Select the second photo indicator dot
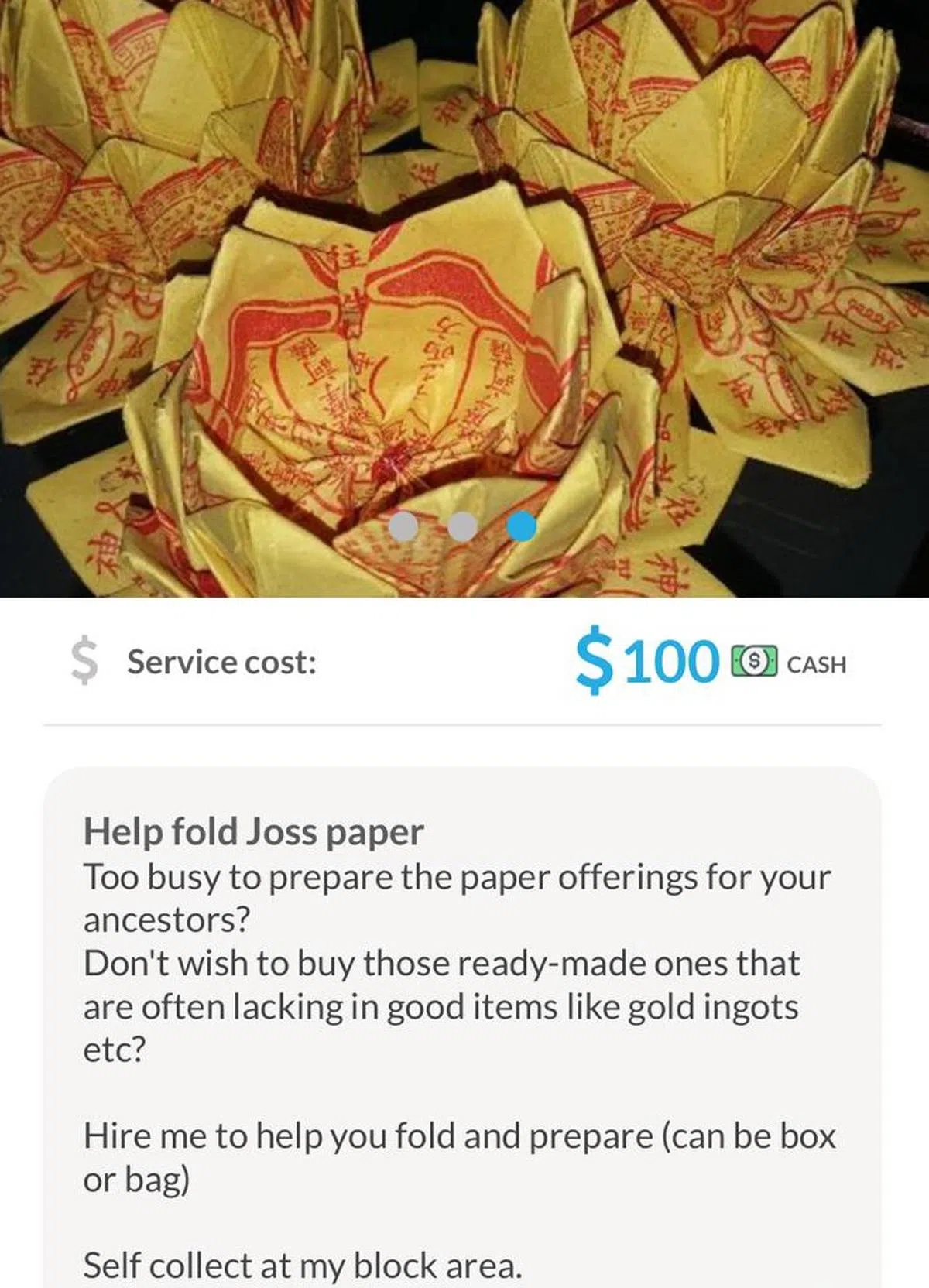This screenshot has width=929, height=1288. 462,526
